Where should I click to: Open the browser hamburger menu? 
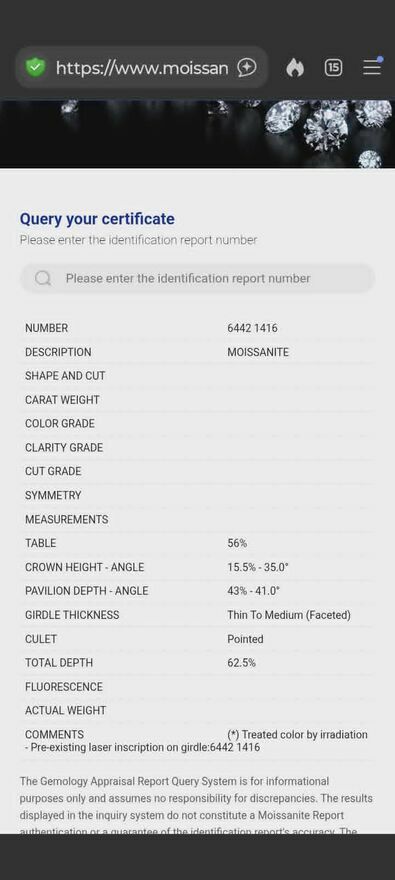pos(372,67)
